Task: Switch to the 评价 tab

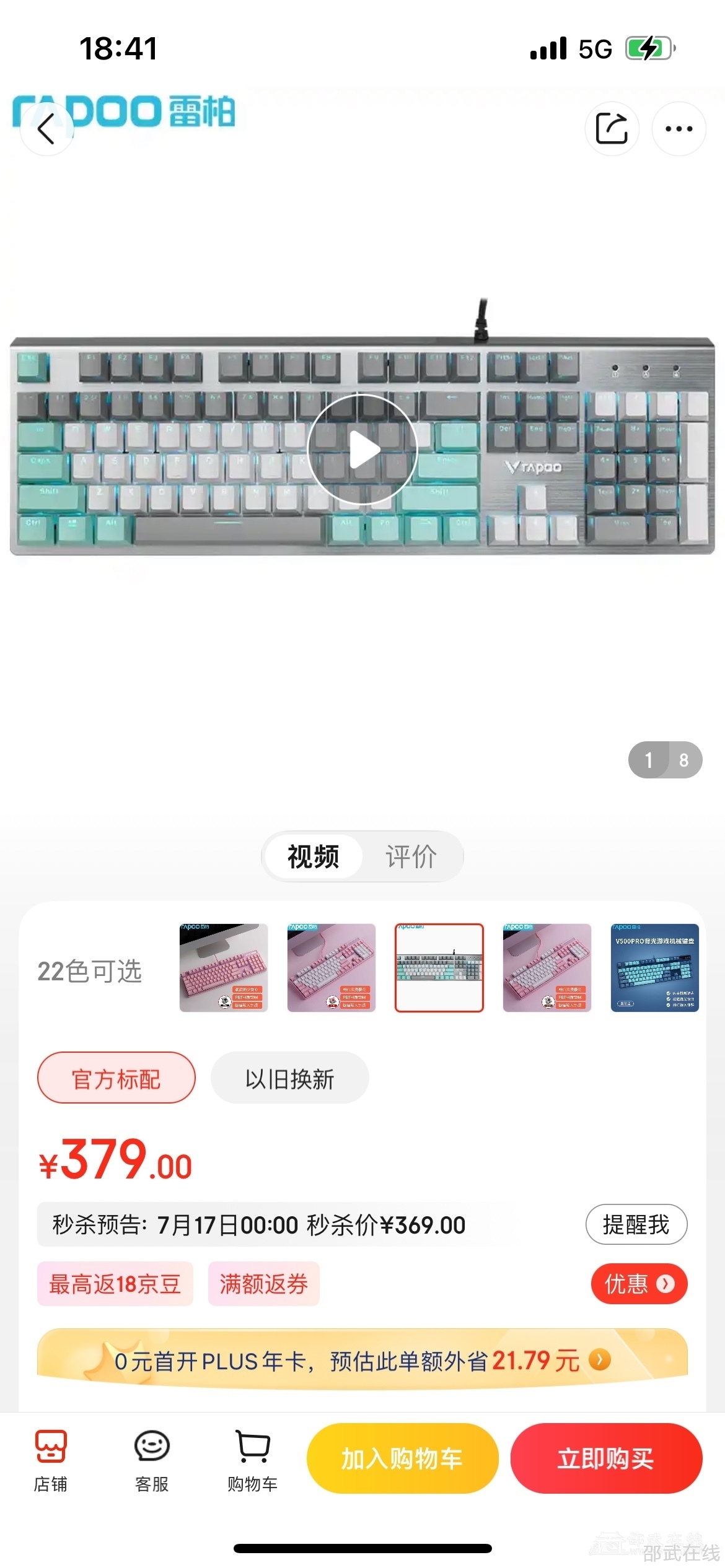Action: pos(411,856)
